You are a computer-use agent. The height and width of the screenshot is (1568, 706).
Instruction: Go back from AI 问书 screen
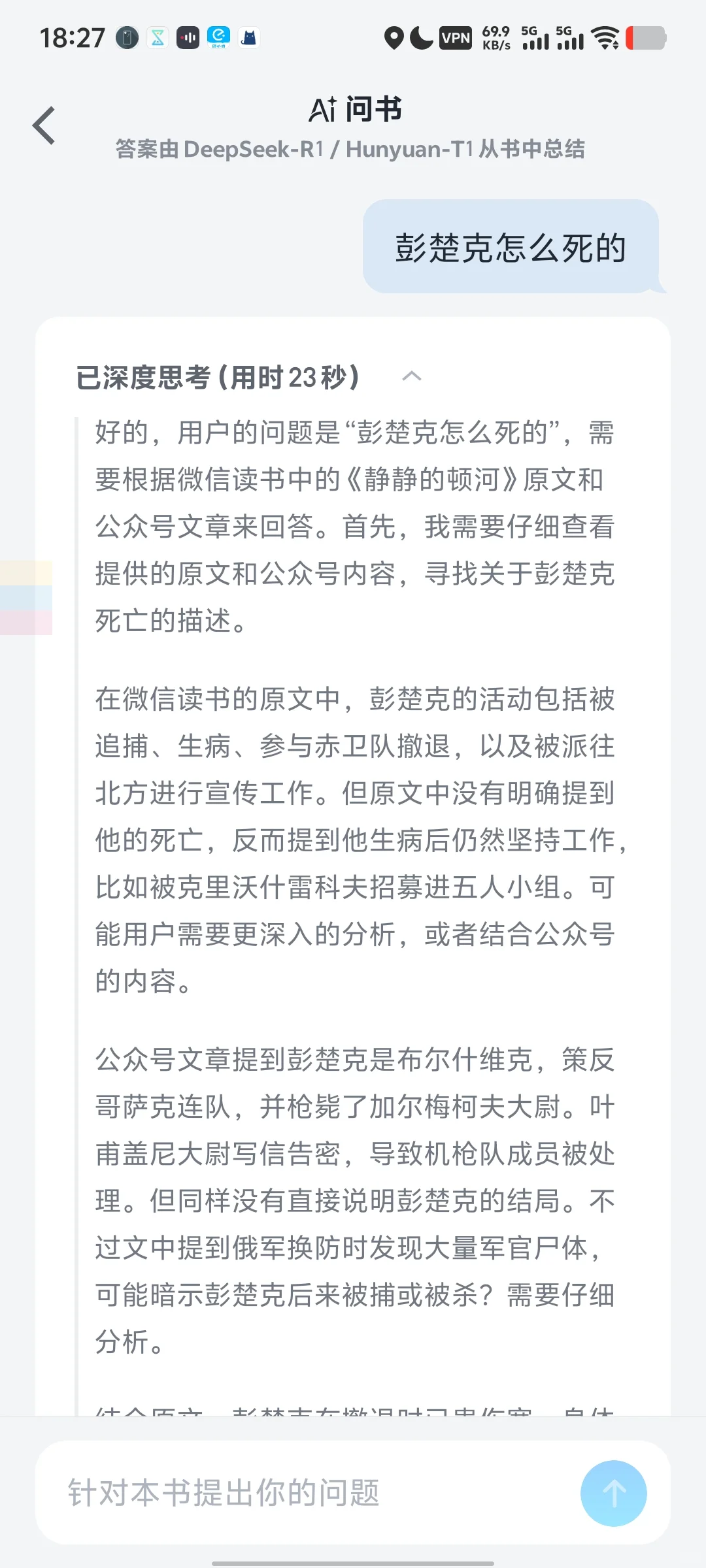pos(44,125)
